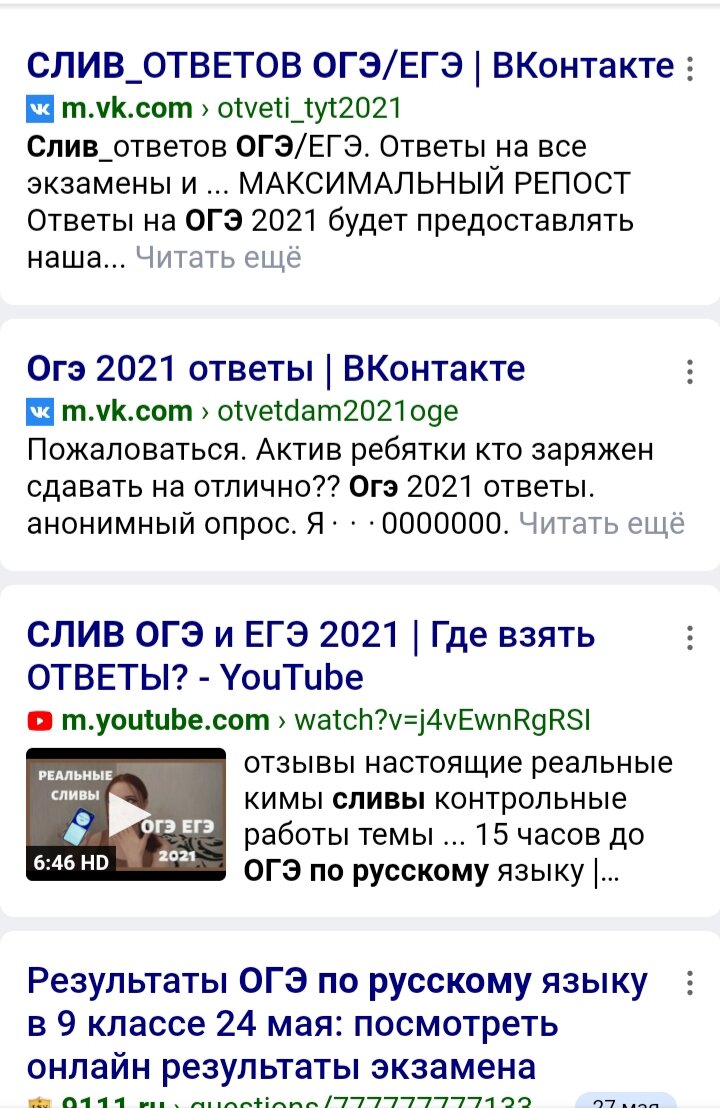
Task: Click the three-dot menu on the YouTube result
Action: tap(688, 638)
